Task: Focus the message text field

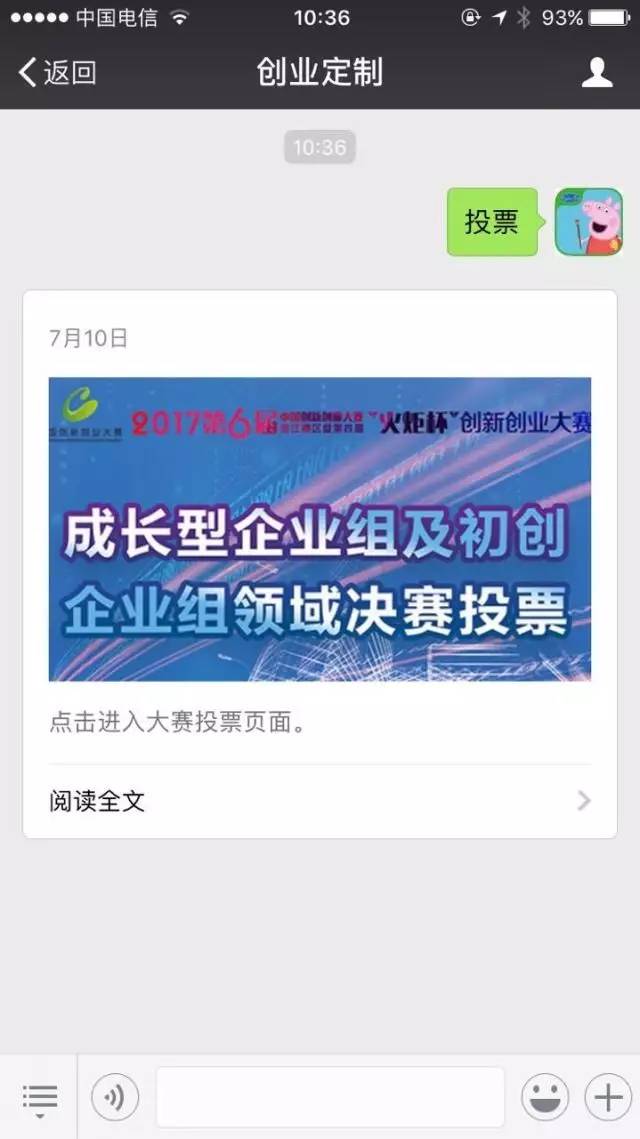Action: tap(330, 1097)
